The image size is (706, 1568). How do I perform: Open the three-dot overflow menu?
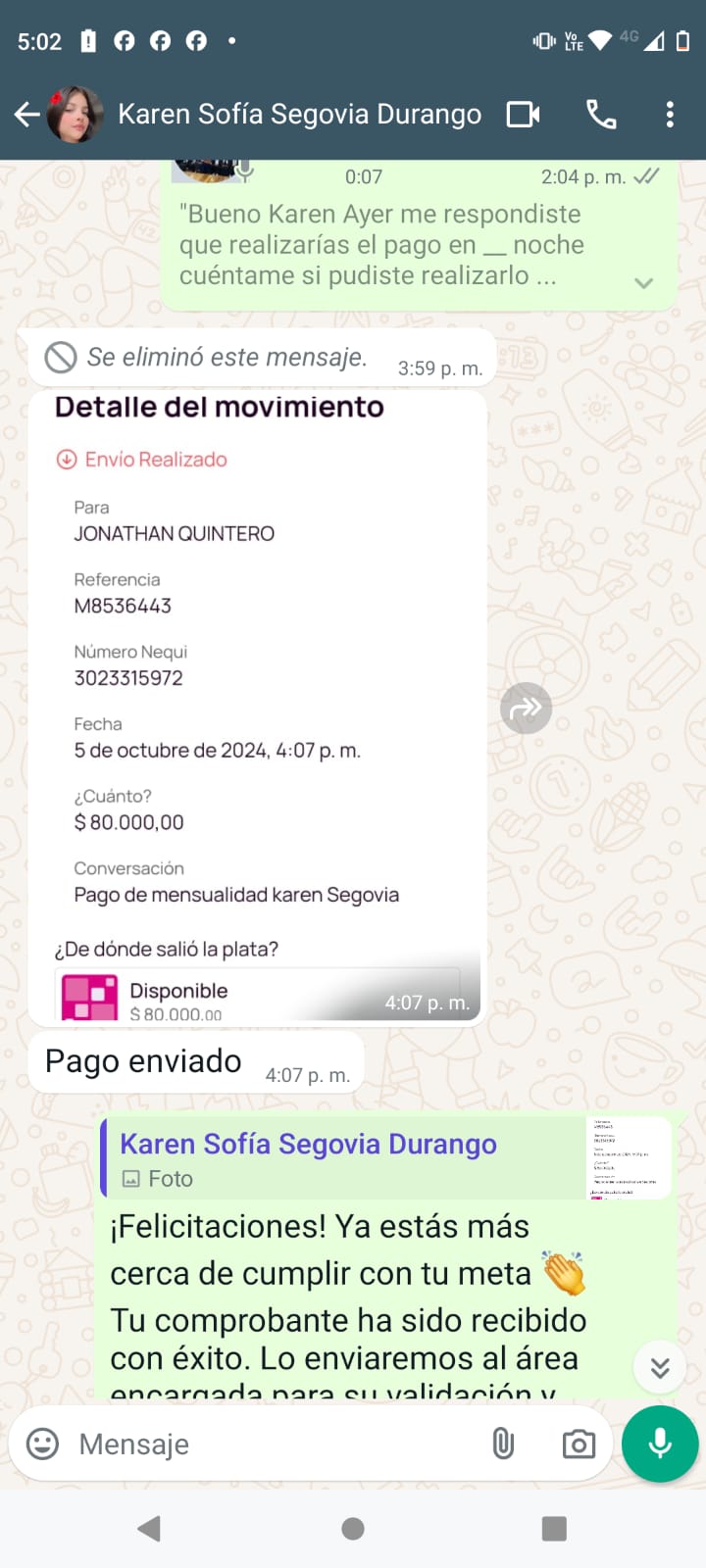[x=670, y=115]
